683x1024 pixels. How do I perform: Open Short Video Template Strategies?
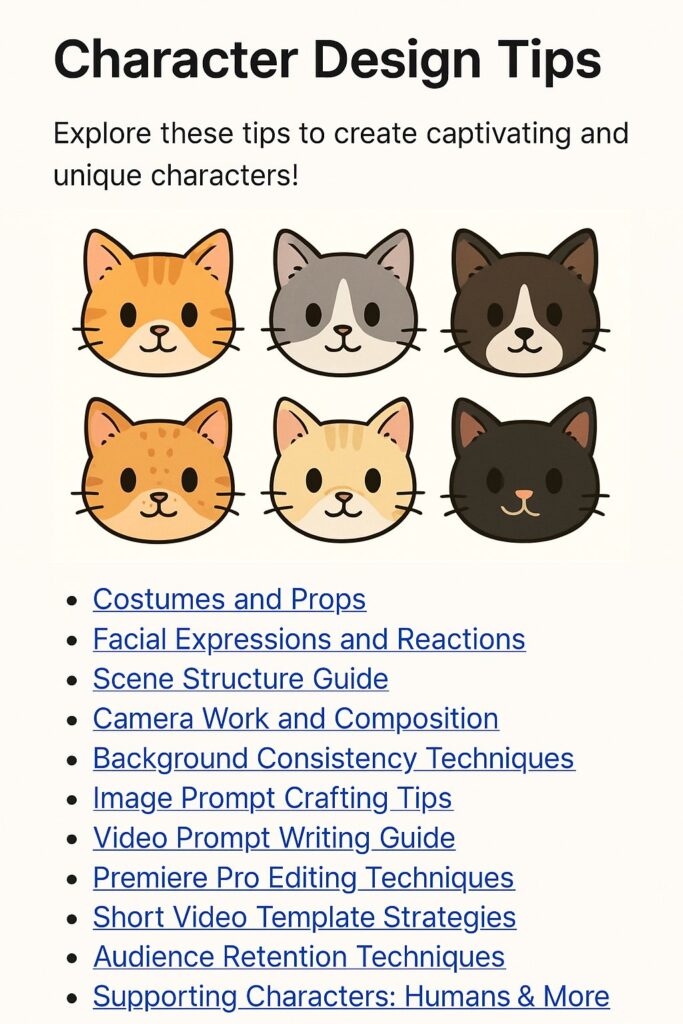pyautogui.click(x=304, y=917)
